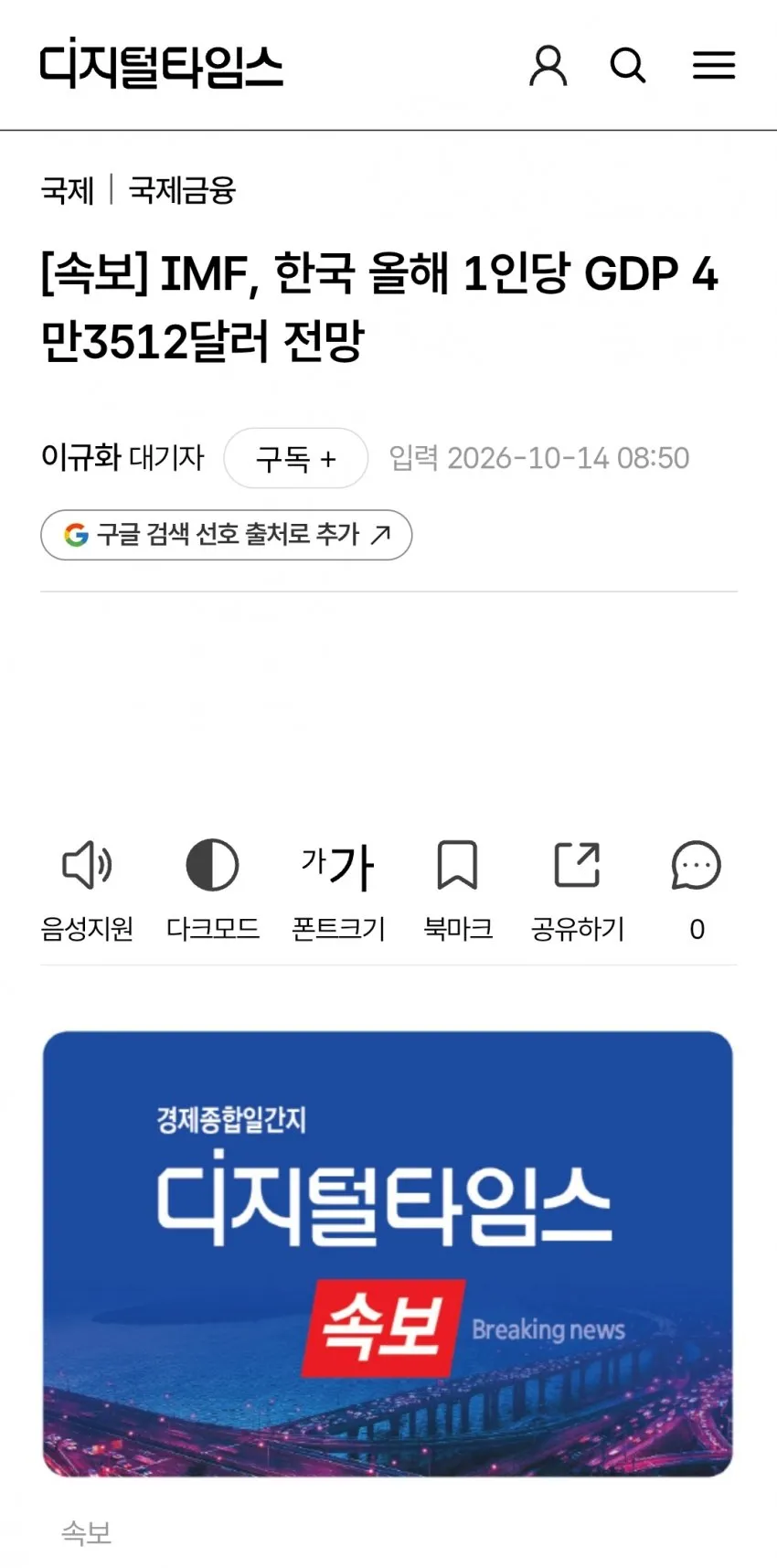The image size is (777, 1568).
Task: Open the hamburger menu
Action: [714, 65]
